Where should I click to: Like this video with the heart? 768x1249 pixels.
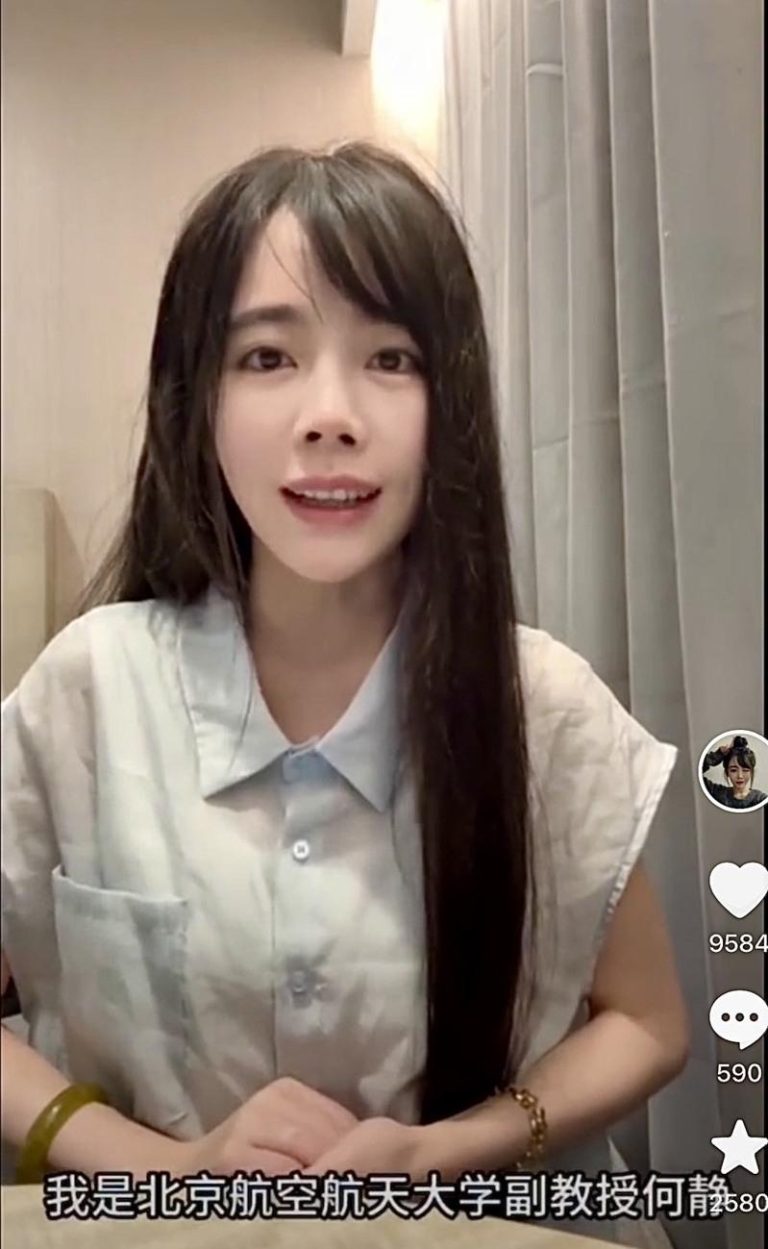pos(738,889)
